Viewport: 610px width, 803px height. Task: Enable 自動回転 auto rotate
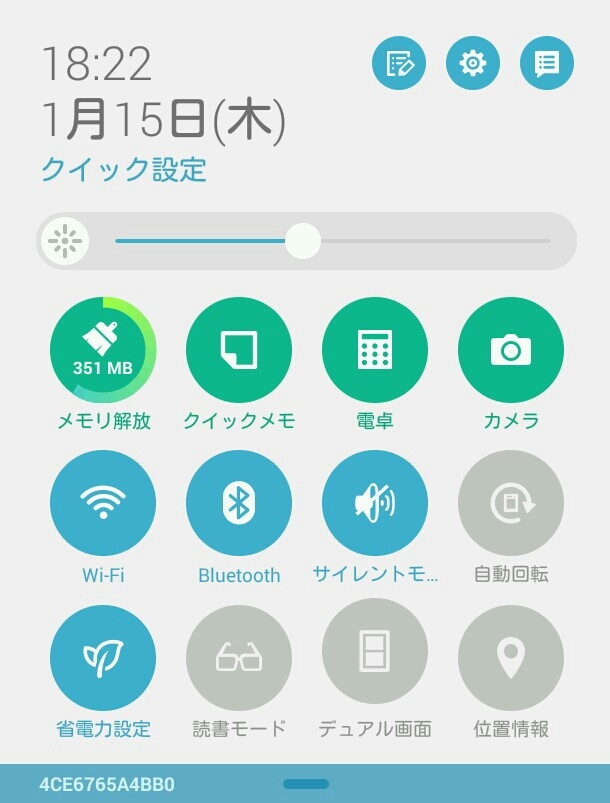click(x=511, y=504)
